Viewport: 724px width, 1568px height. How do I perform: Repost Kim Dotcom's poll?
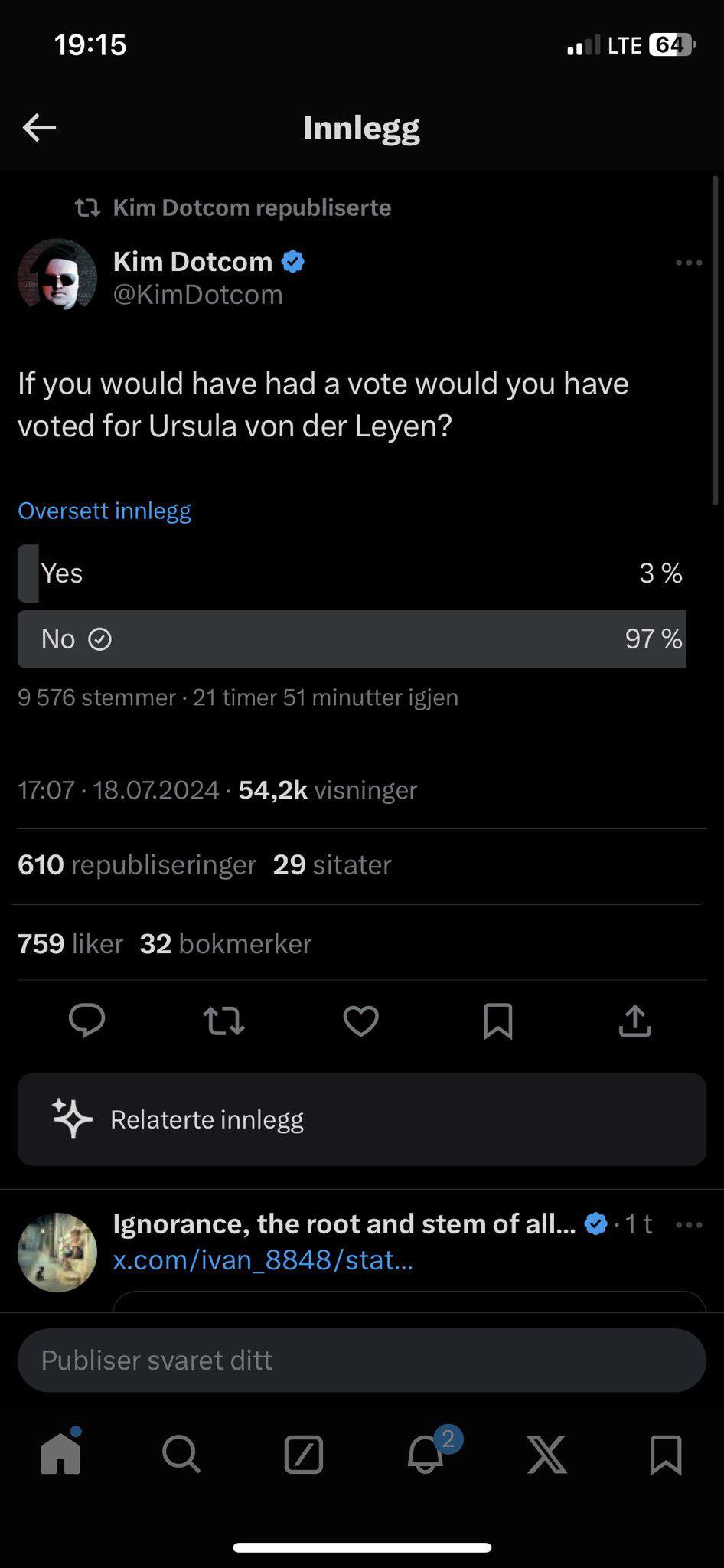click(223, 1021)
